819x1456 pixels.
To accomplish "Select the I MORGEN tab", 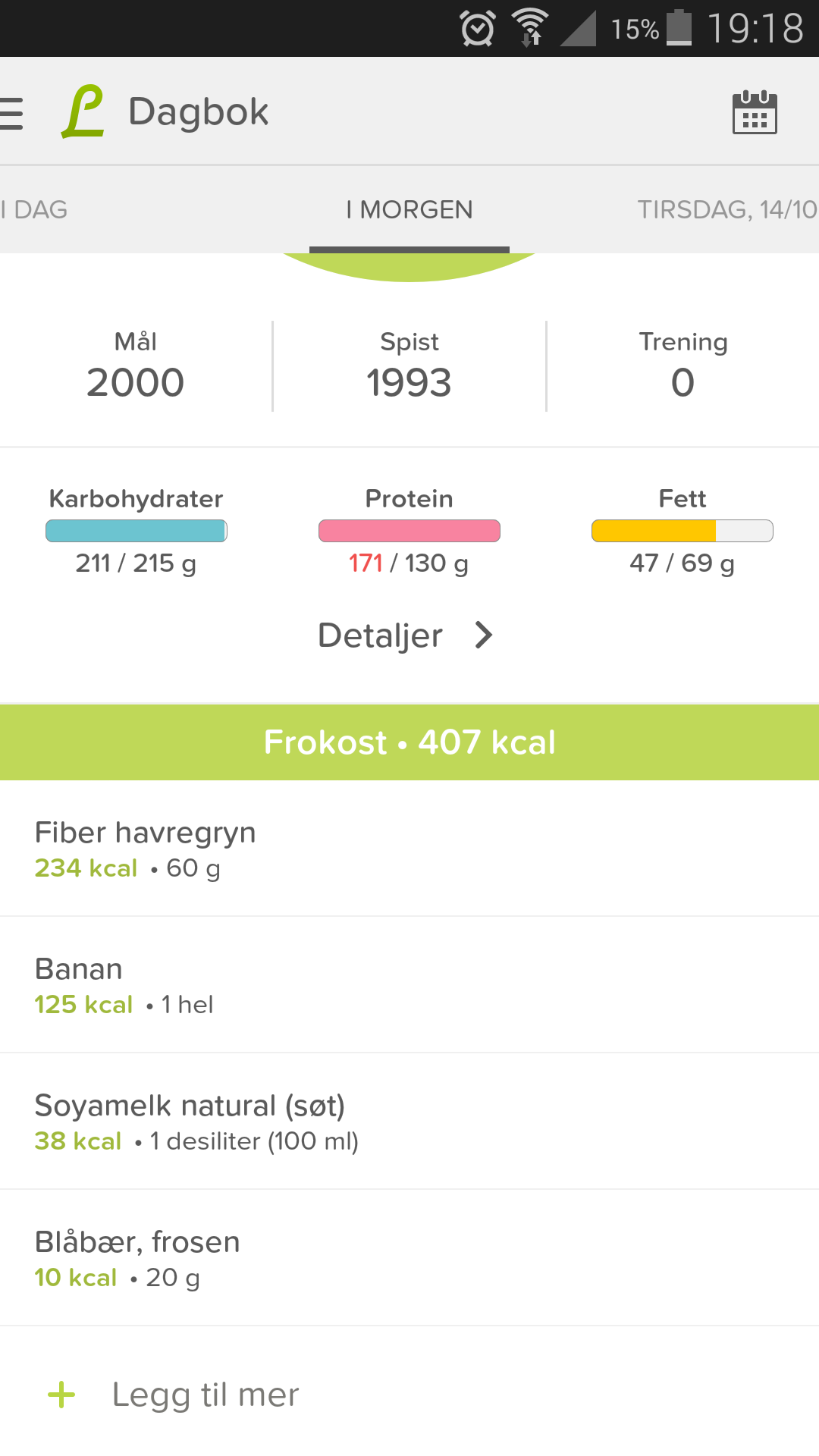I will click(409, 209).
